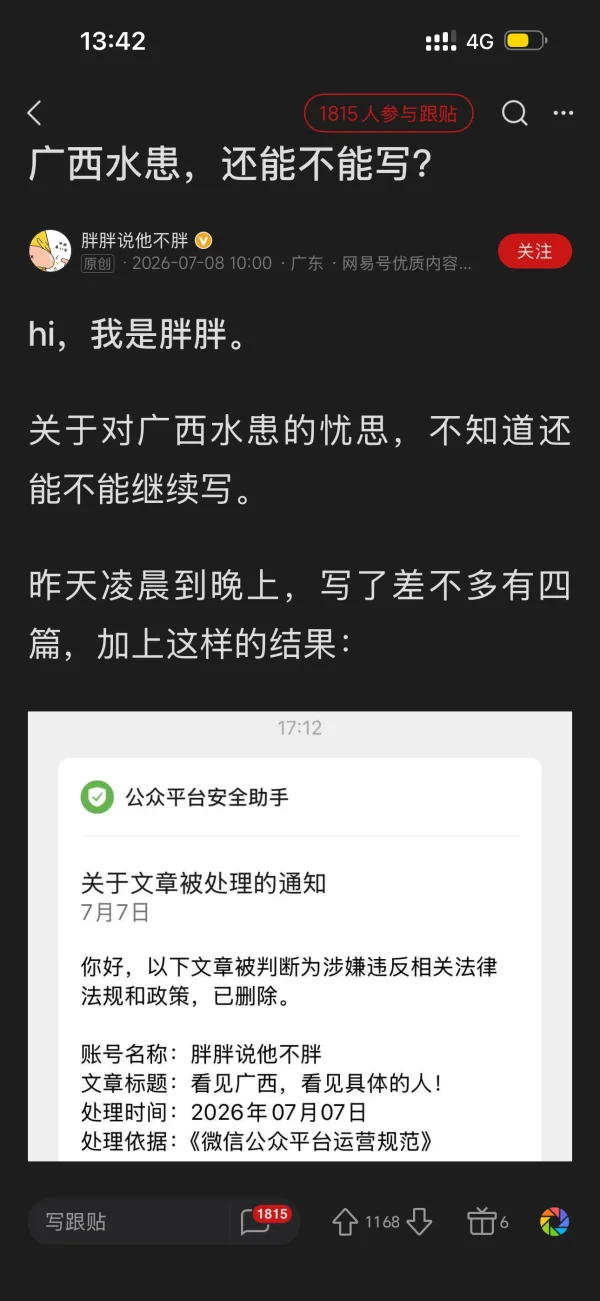View the embedded notification screenshot image

300,936
